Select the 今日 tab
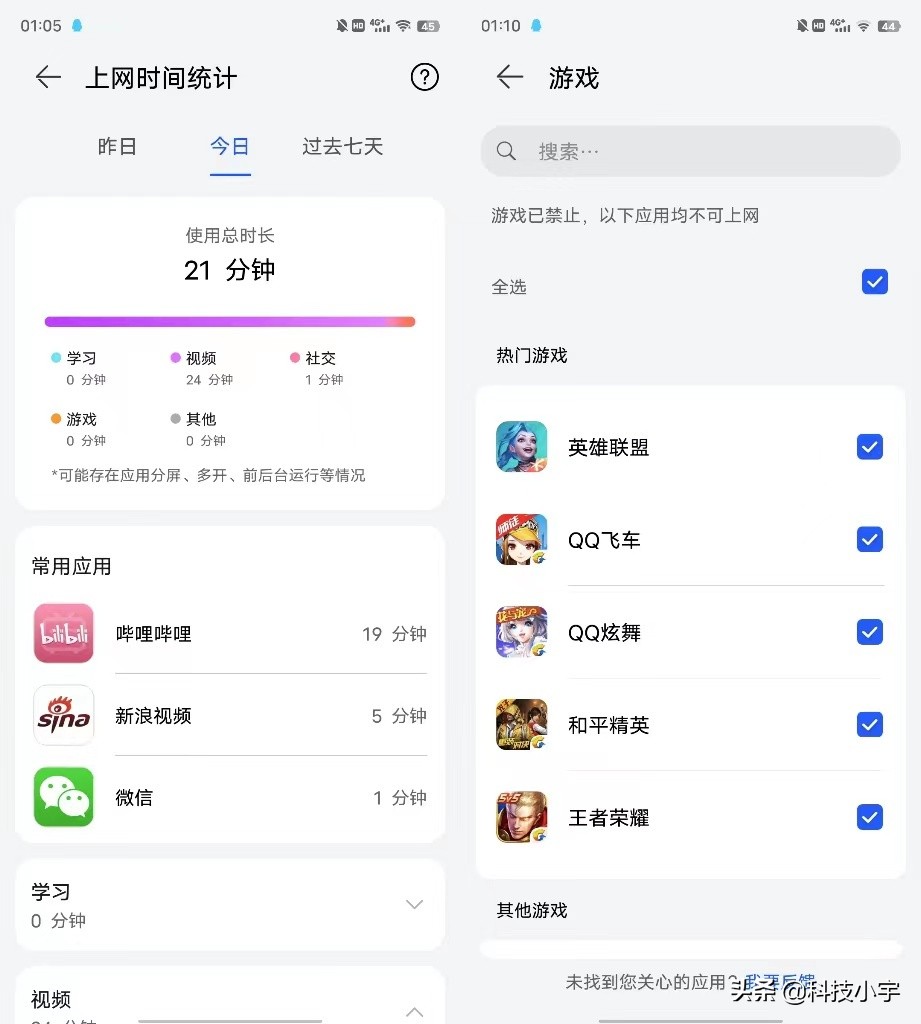The height and width of the screenshot is (1024, 921). point(229,147)
